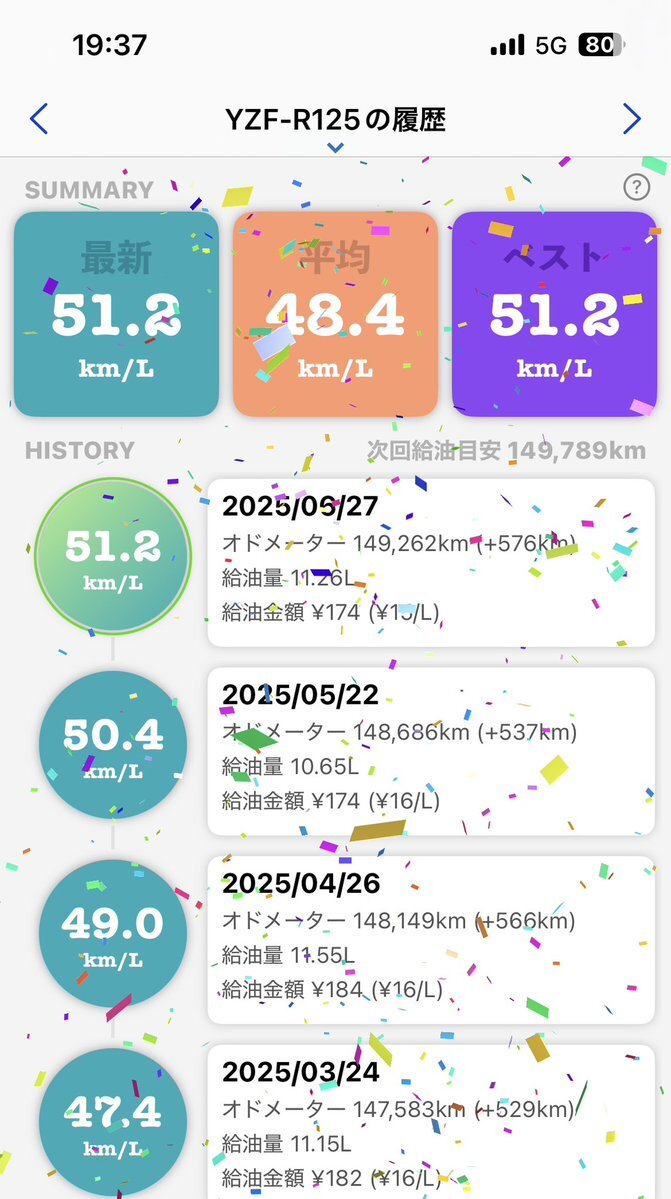Screen dimensions: 671x1199
Task: Expand the YZF-R125の履歴 title dropdown
Action: [x=336, y=128]
